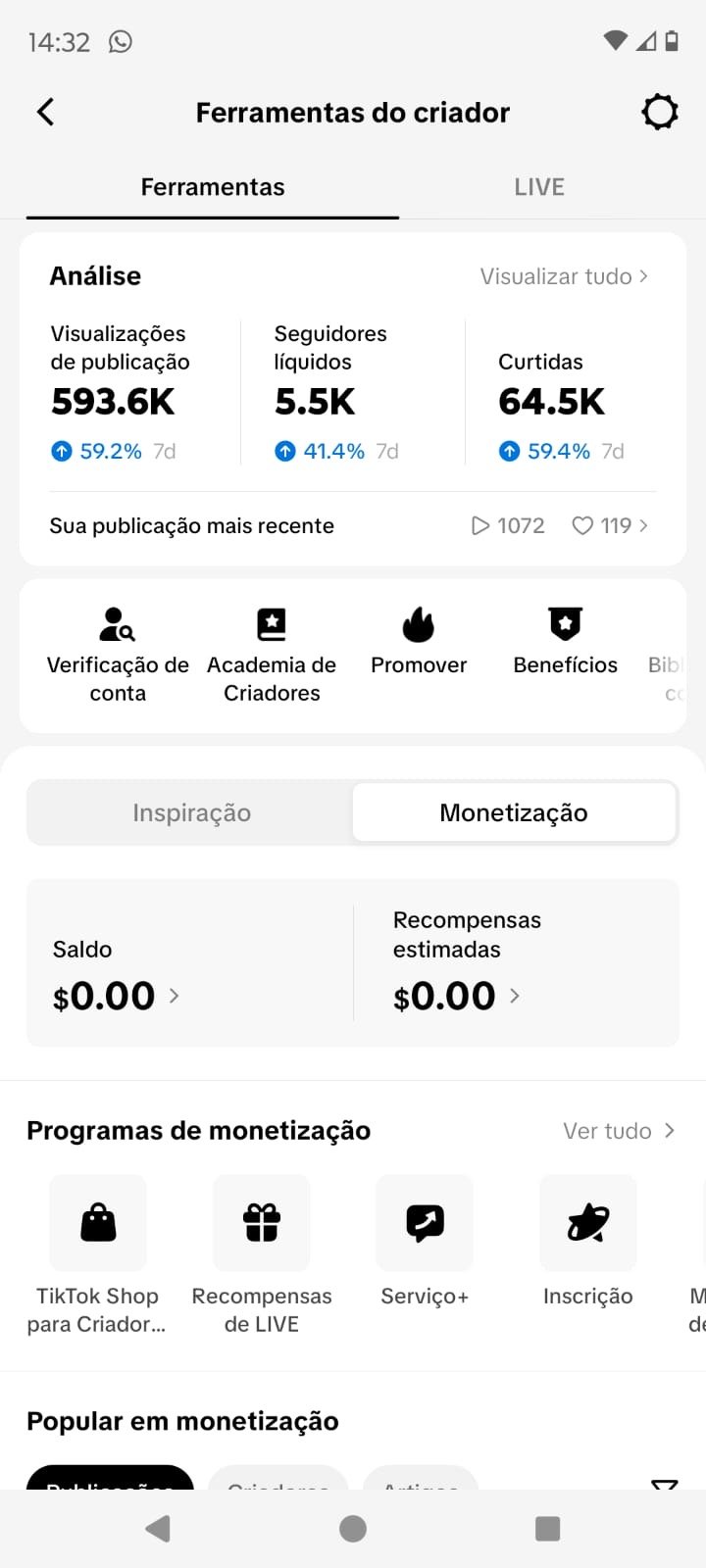The image size is (706, 1568).
Task: Select the Monetização segment
Action: [514, 812]
